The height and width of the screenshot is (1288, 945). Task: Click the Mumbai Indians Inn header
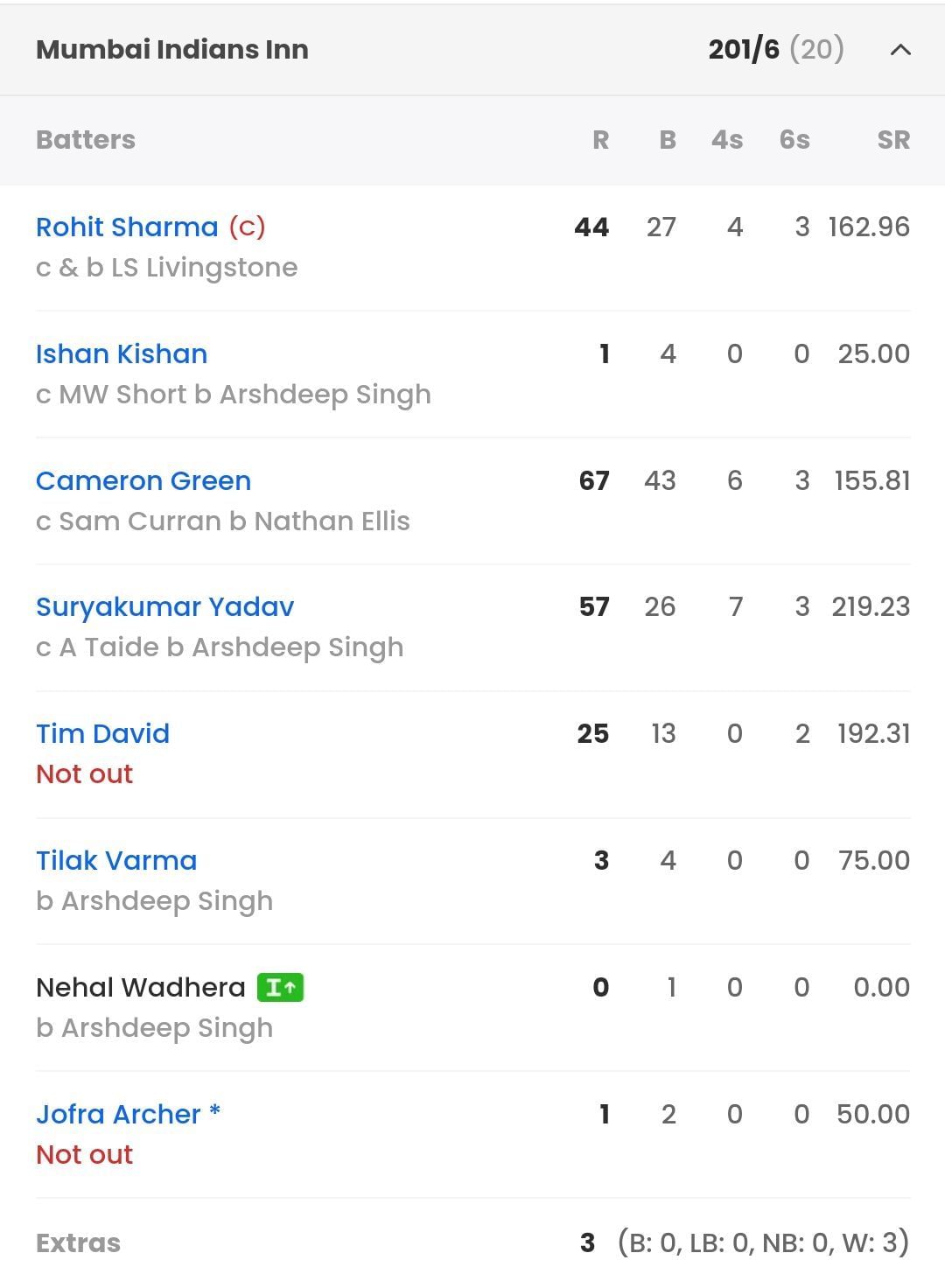(x=171, y=50)
